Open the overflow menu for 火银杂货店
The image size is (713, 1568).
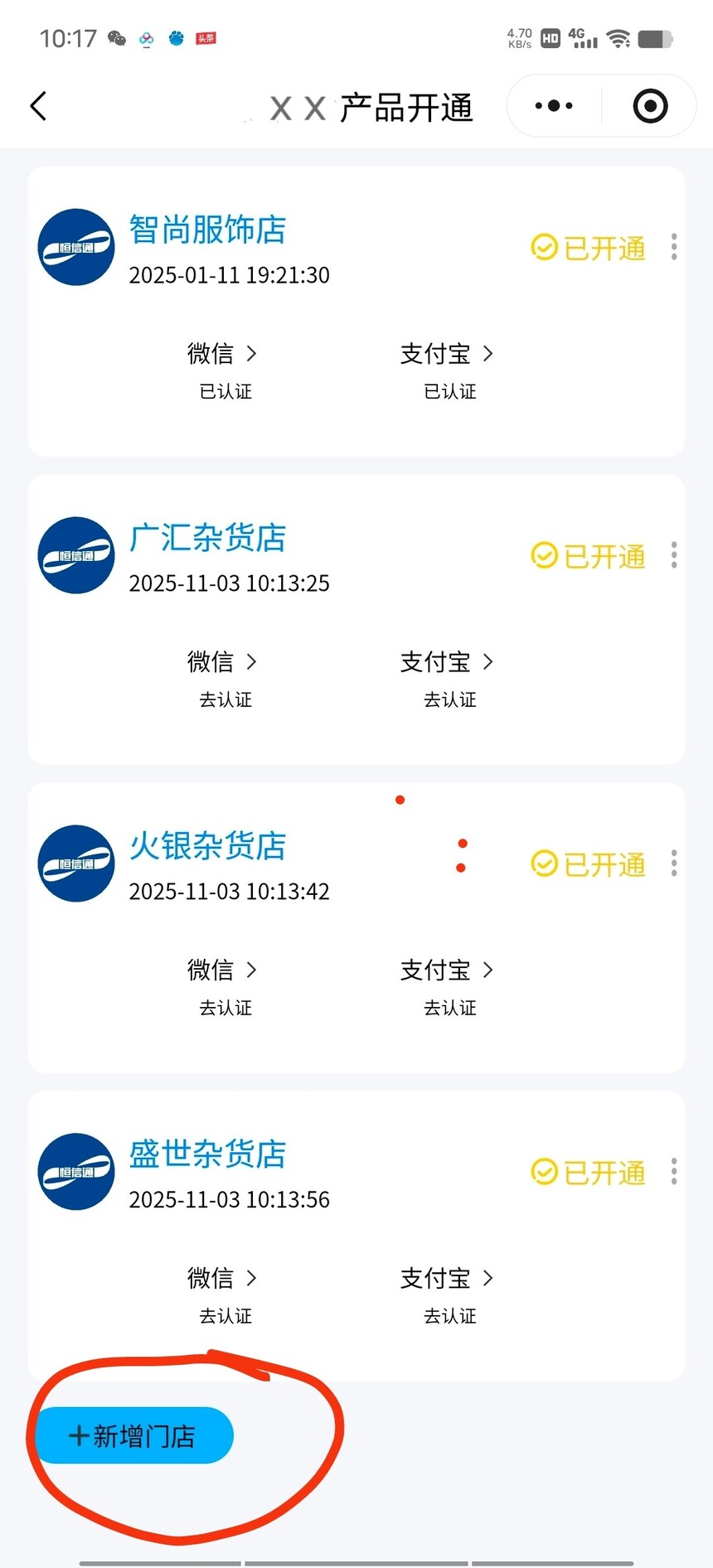674,864
